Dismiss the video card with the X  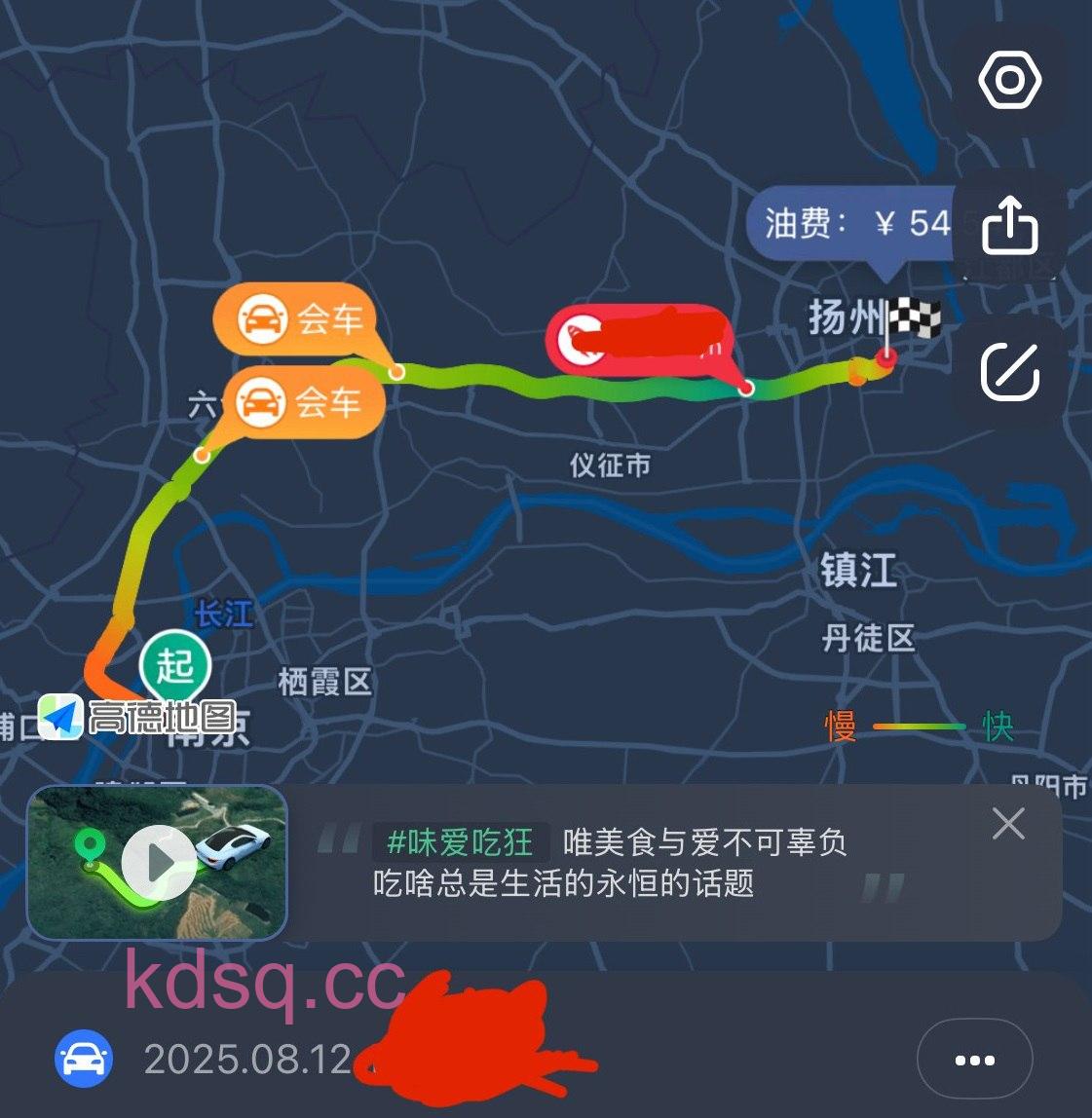tap(1009, 823)
